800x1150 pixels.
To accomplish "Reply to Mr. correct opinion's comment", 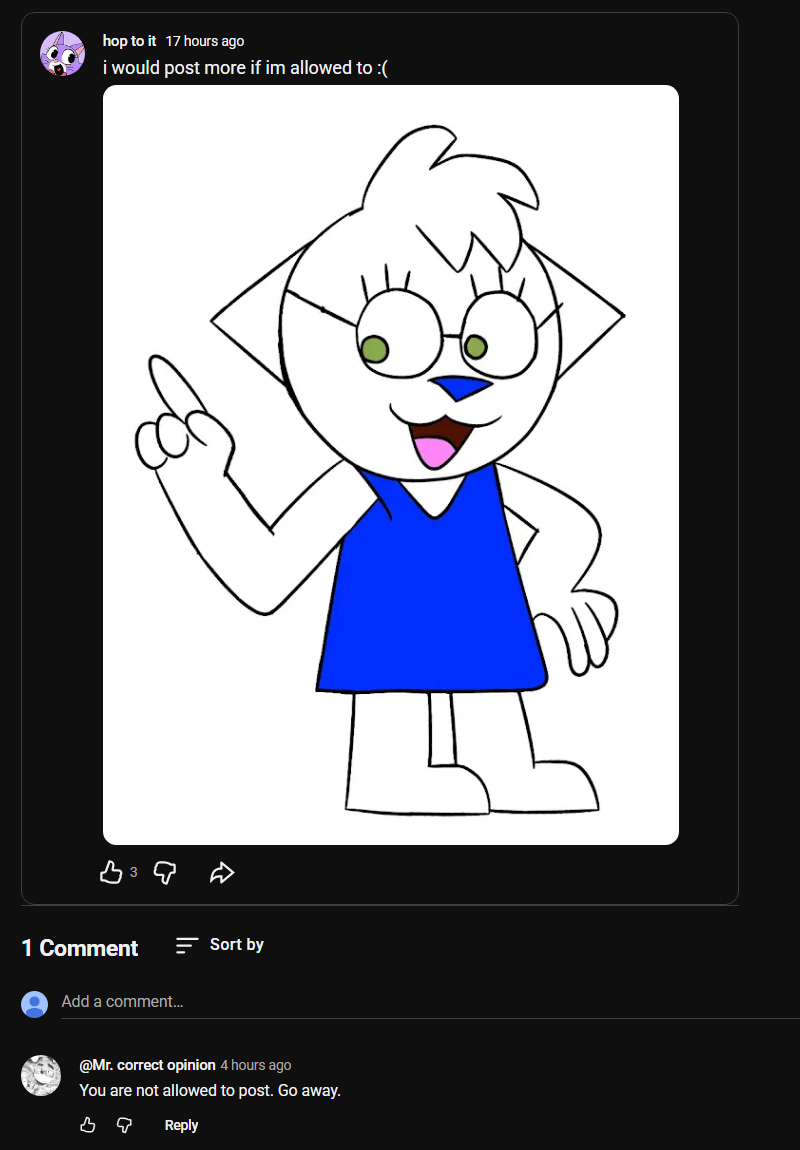I will pyautogui.click(x=181, y=1125).
